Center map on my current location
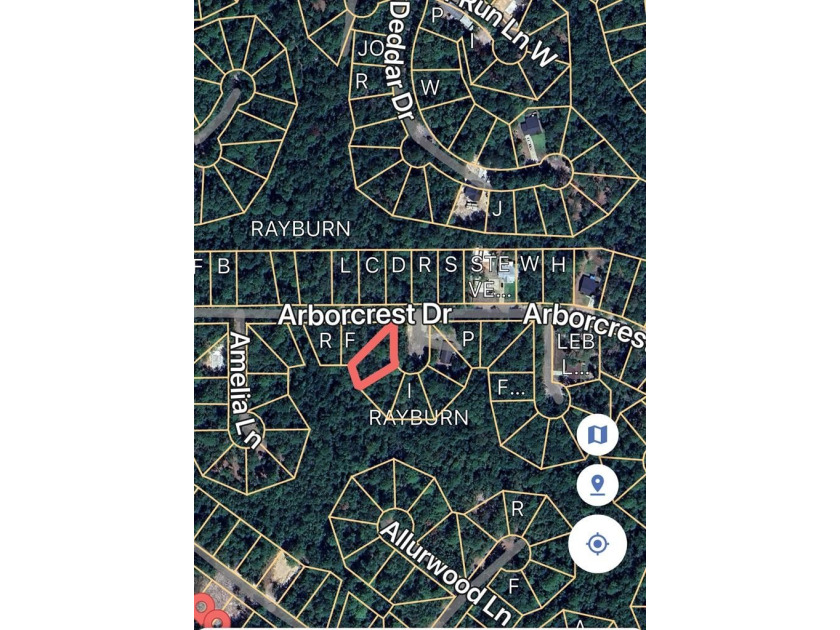Screen dimensions: 840x630 597,544
